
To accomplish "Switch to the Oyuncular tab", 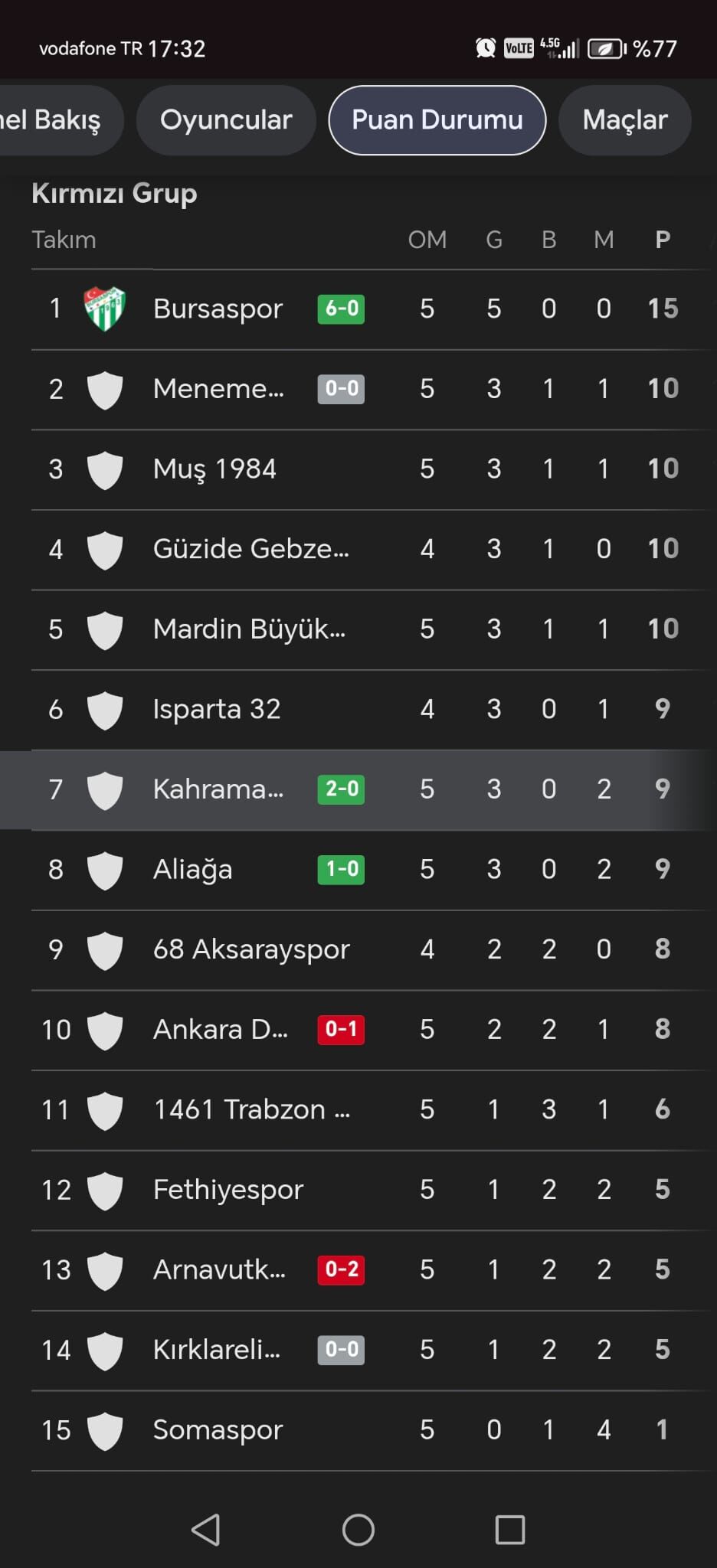I will pos(226,120).
